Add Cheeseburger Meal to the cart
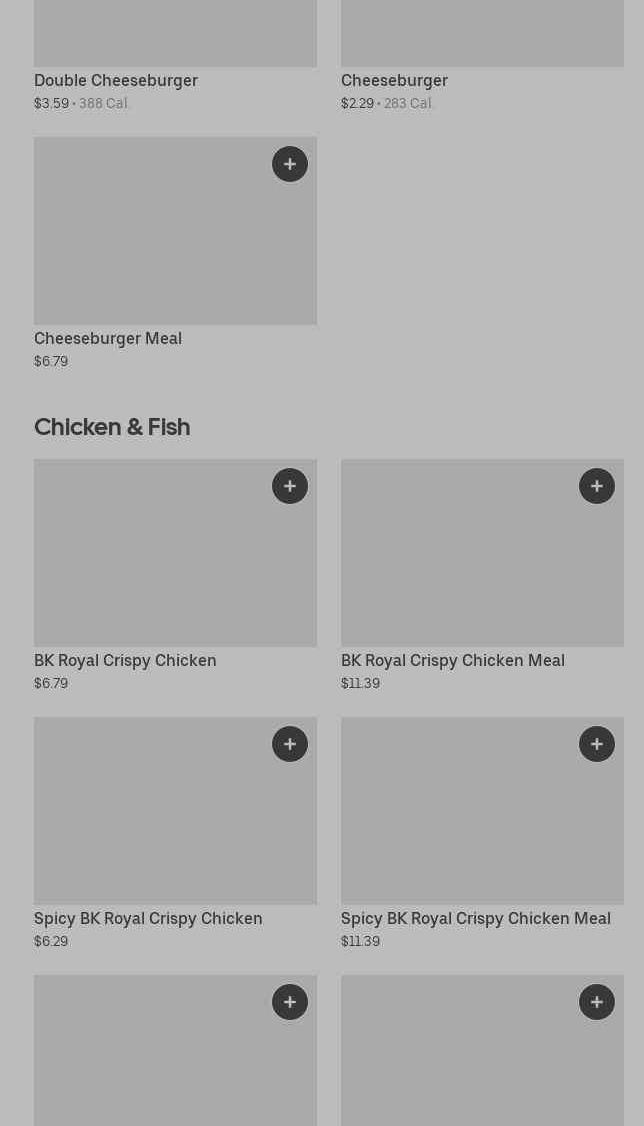The width and height of the screenshot is (644, 1126). (x=290, y=164)
